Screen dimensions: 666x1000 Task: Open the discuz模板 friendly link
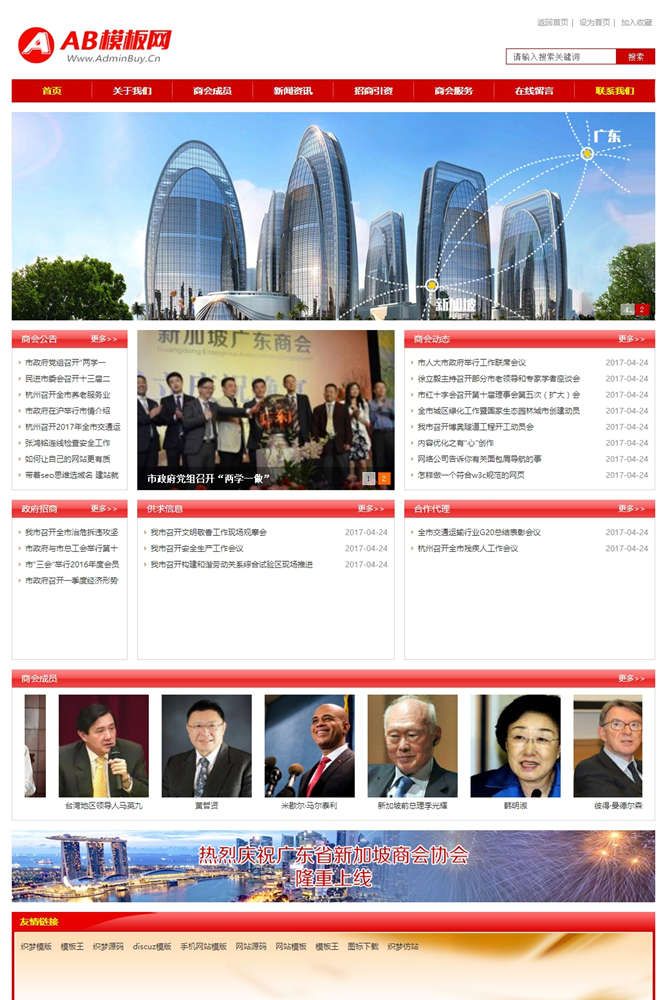(x=152, y=946)
